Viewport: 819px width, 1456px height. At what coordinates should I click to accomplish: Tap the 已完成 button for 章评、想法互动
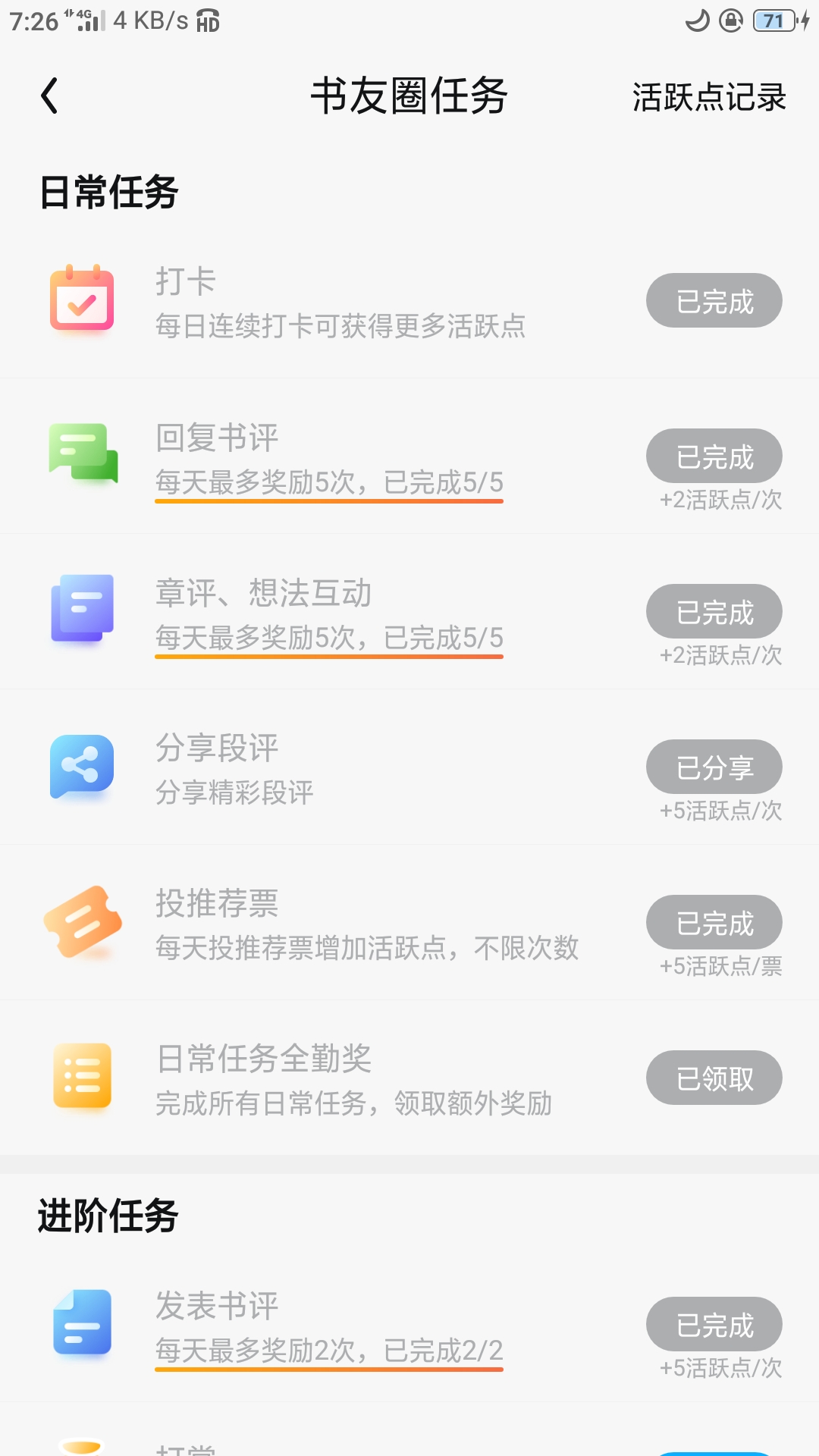pos(714,611)
